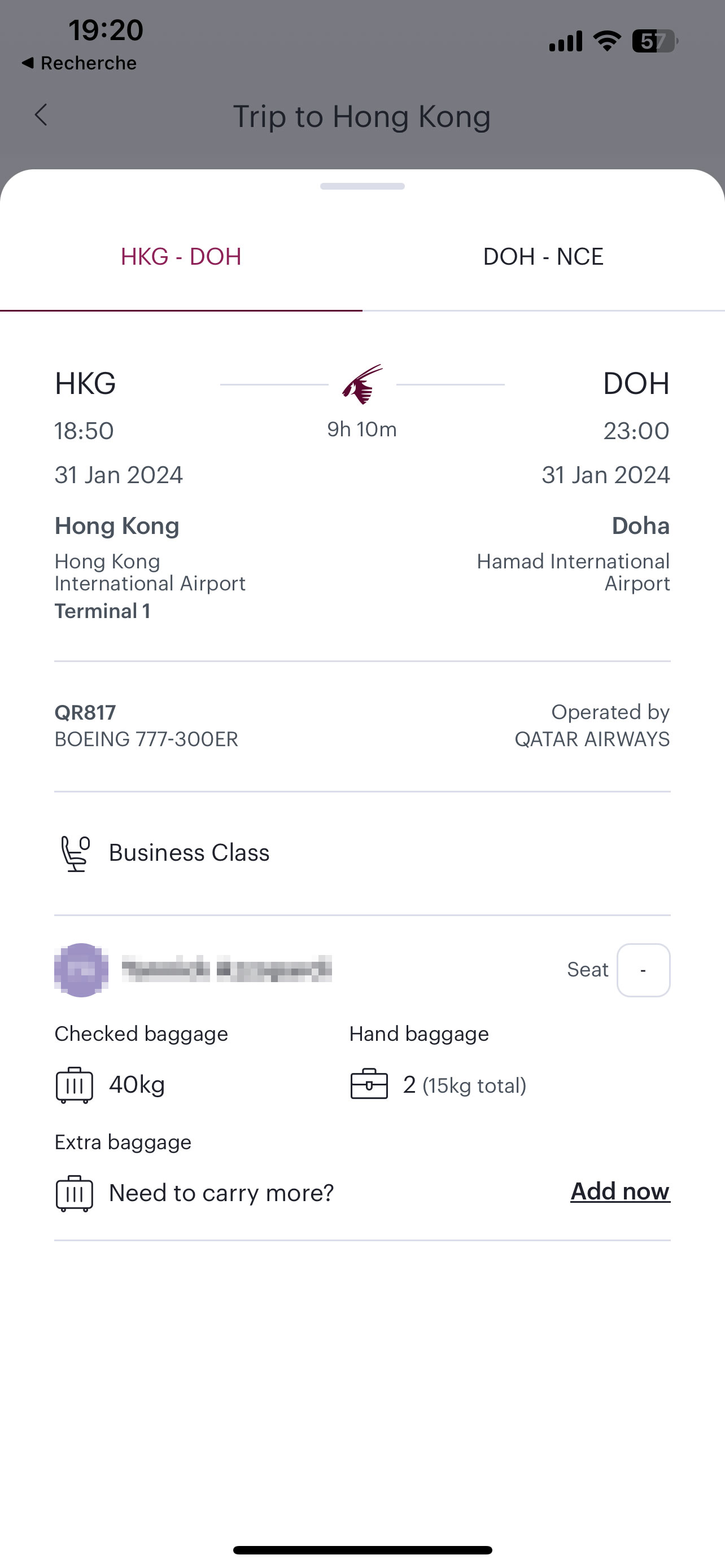This screenshot has height=1568, width=725.
Task: Open the seat selection box
Action: 644,970
